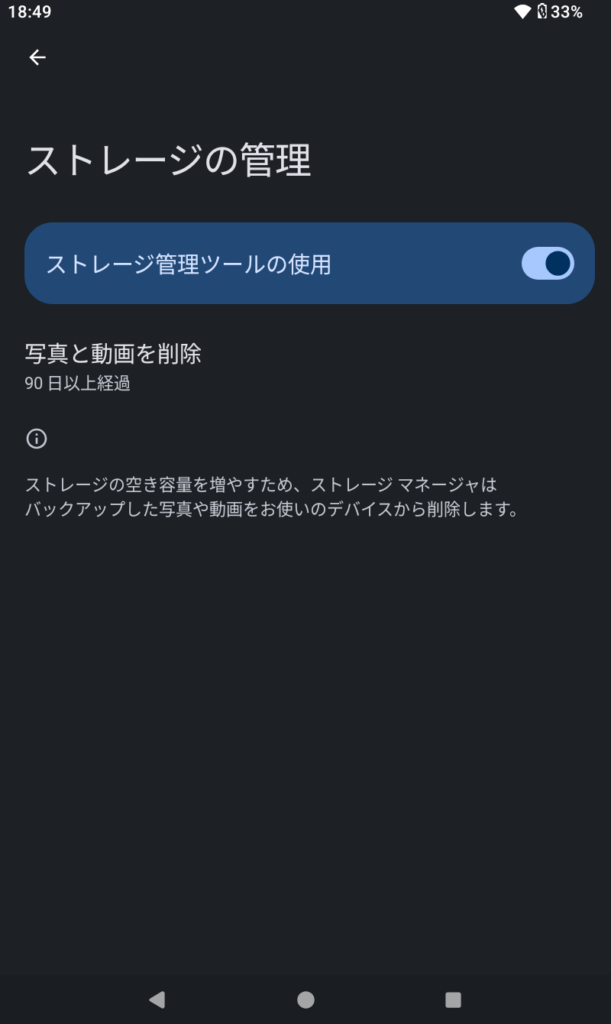Open recent apps from navigation bar
Viewport: 611px width, 1024px height.
pos(453,999)
